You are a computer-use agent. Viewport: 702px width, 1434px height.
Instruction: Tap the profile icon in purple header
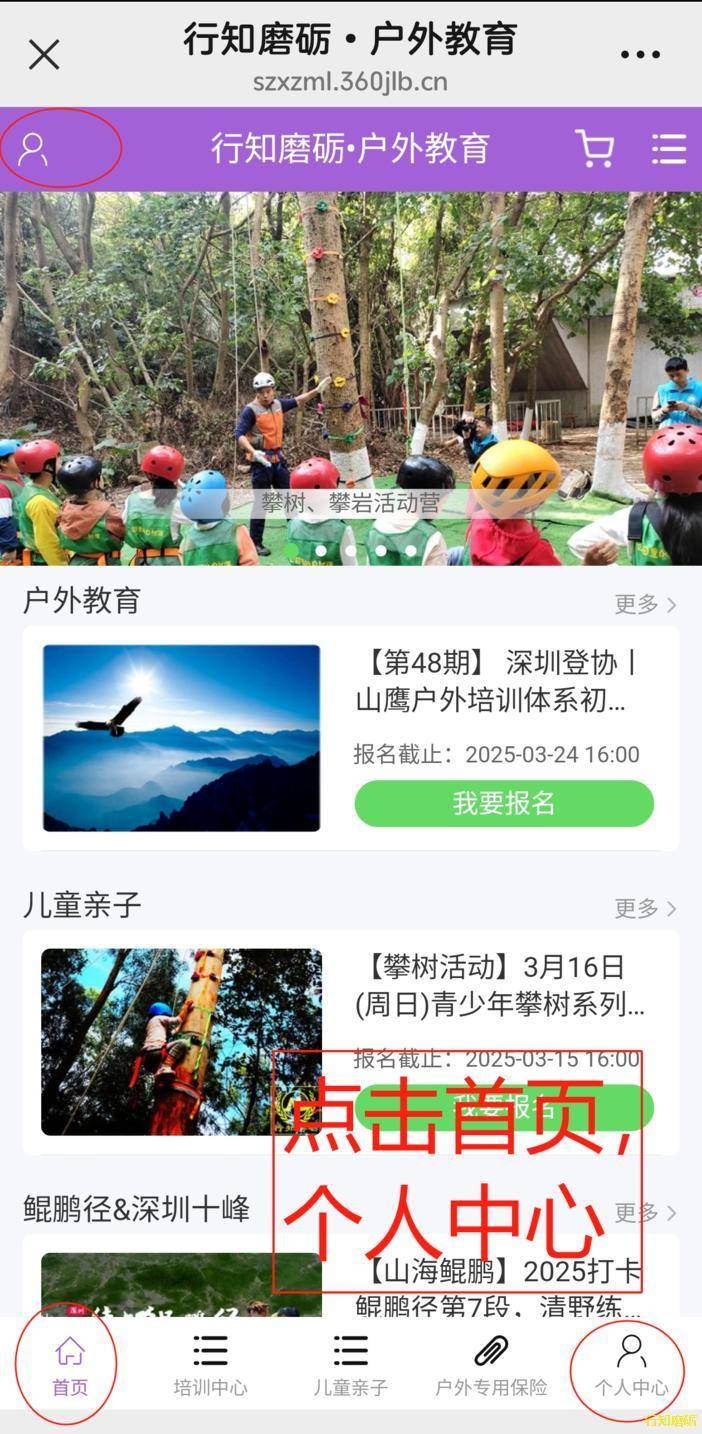click(x=34, y=150)
